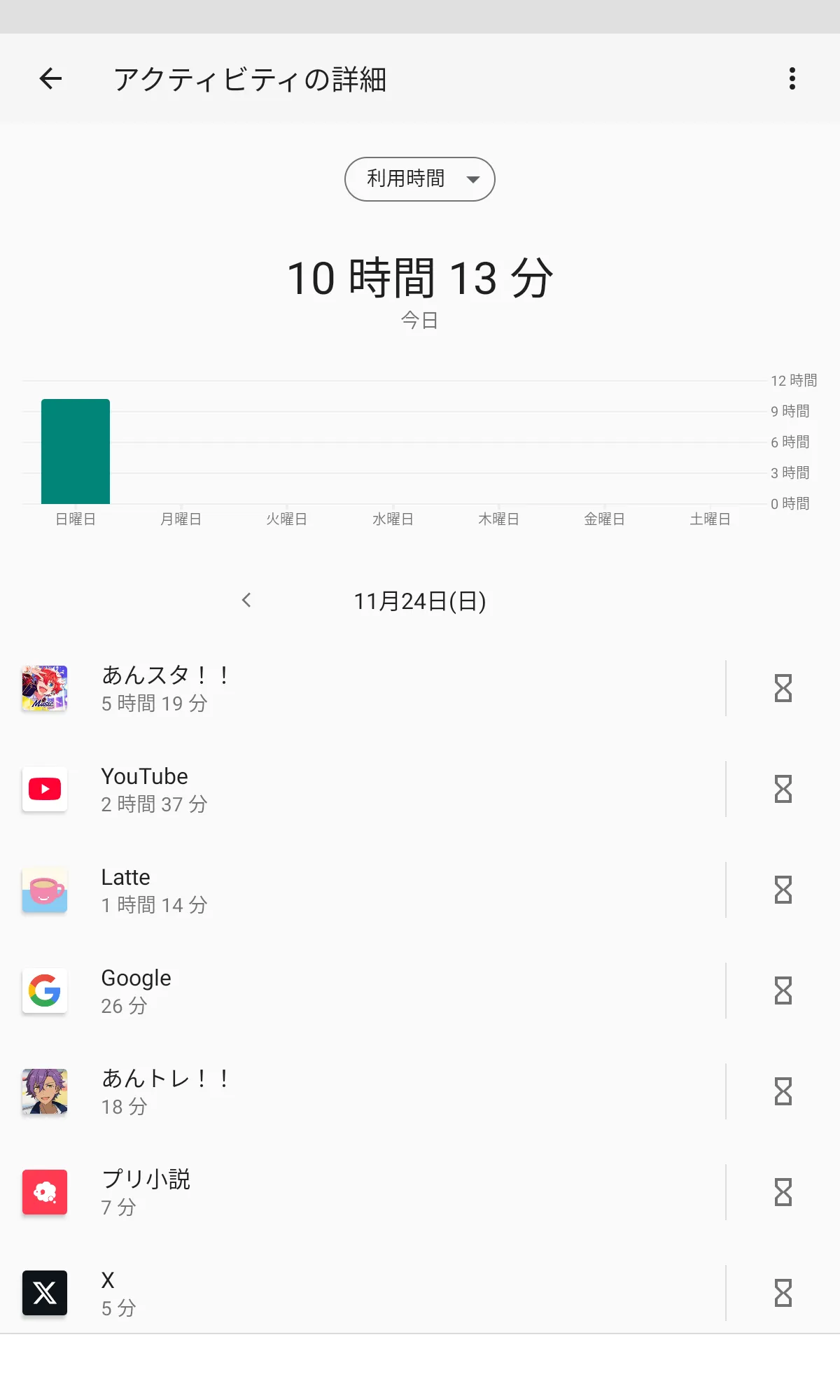Go back from activity details
The height and width of the screenshot is (1400, 840).
(x=50, y=79)
